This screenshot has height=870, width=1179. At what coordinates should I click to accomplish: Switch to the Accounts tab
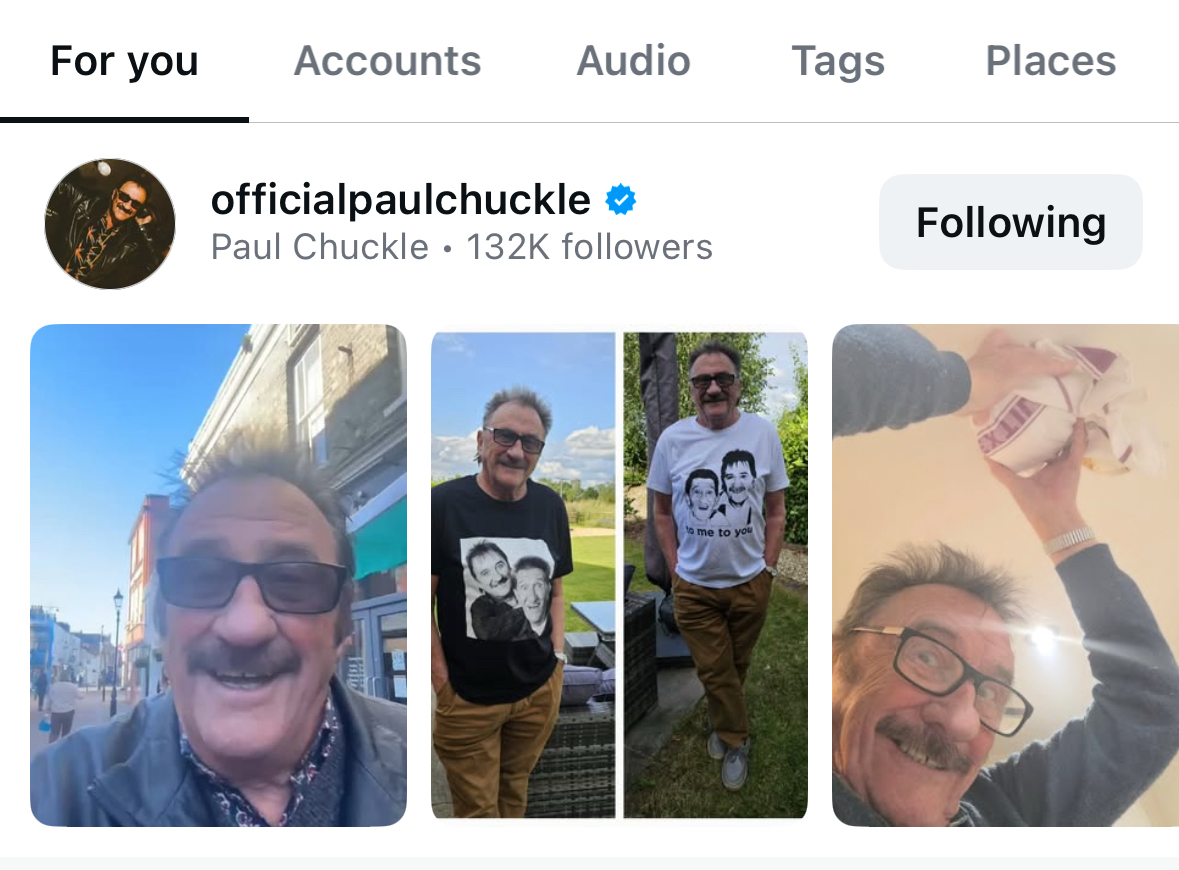[x=387, y=62]
